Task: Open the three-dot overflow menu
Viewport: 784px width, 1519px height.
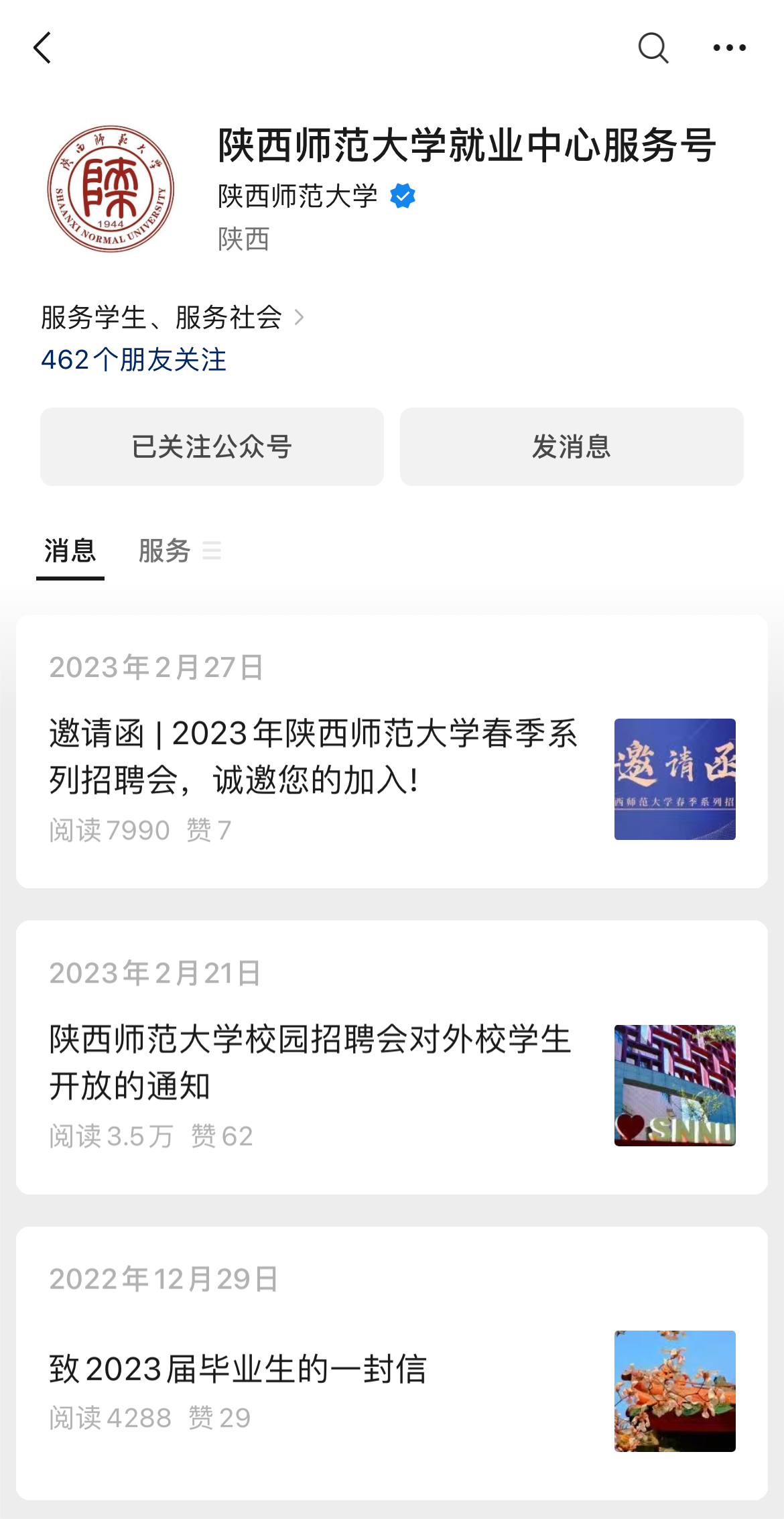Action: point(729,48)
